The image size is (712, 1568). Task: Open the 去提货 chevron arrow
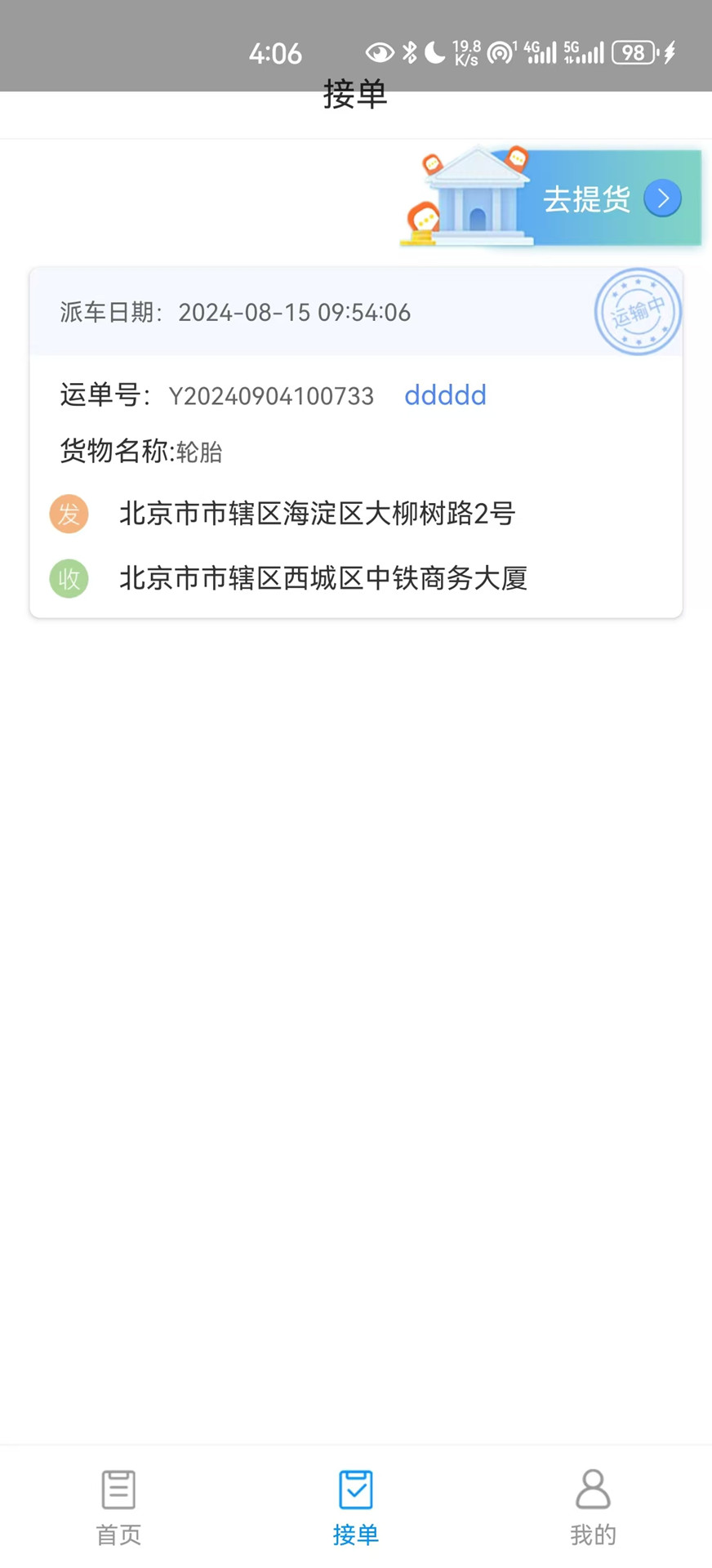click(663, 198)
